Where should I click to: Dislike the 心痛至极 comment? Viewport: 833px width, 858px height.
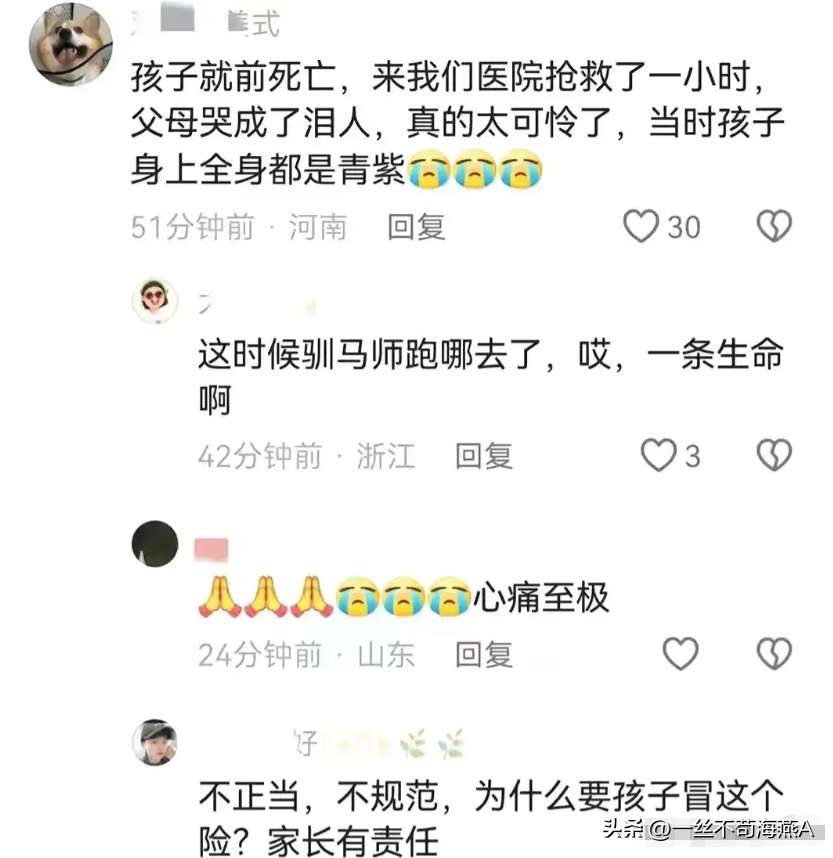774,654
